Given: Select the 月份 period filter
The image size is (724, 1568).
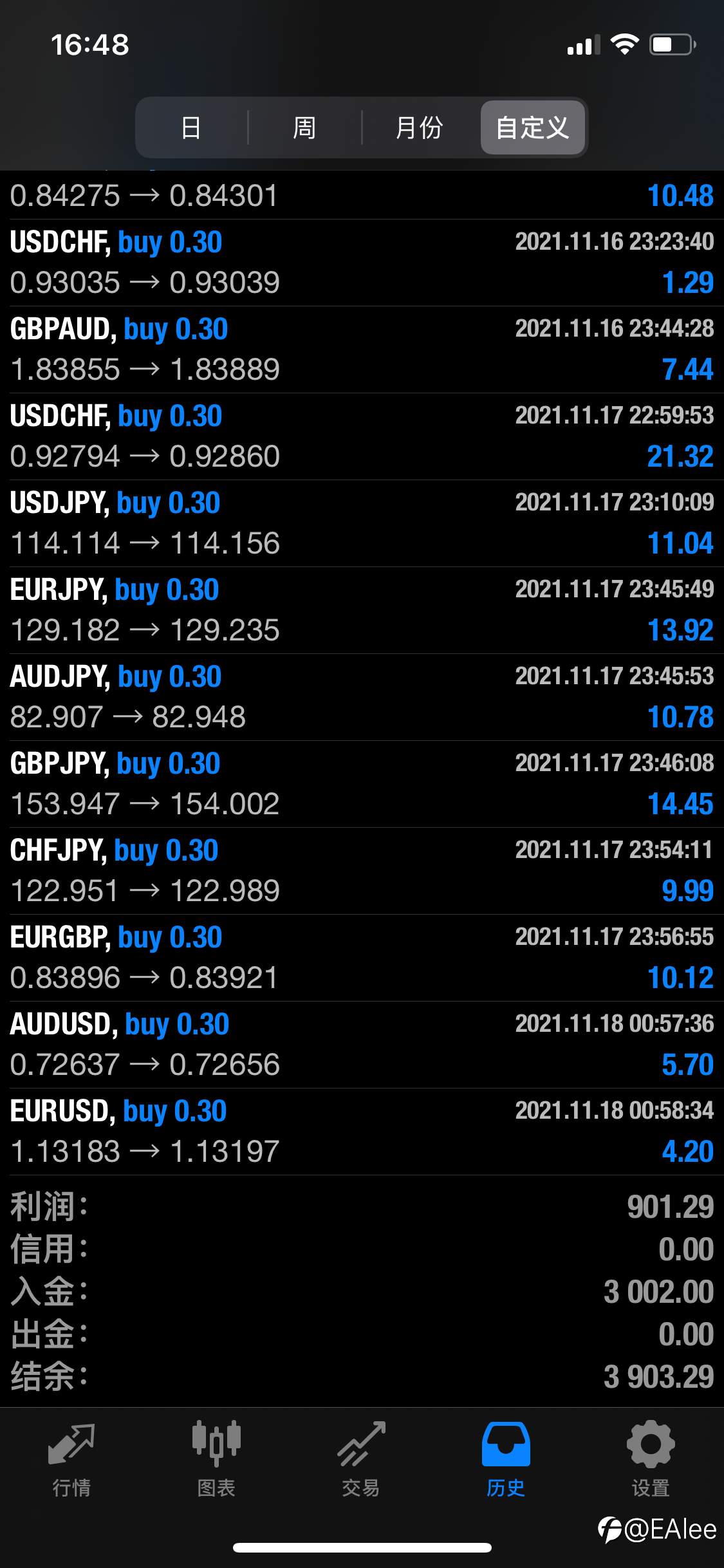Looking at the screenshot, I should pos(419,127).
